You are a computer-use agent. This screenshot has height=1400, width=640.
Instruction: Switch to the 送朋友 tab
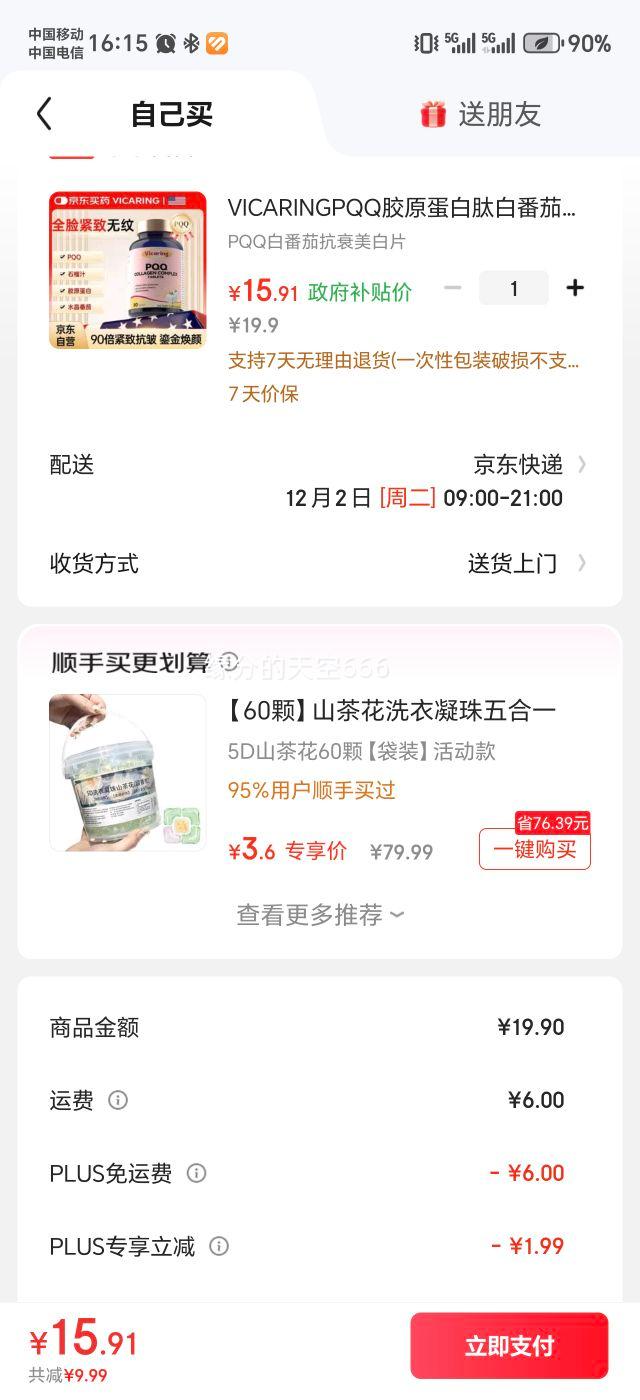480,114
